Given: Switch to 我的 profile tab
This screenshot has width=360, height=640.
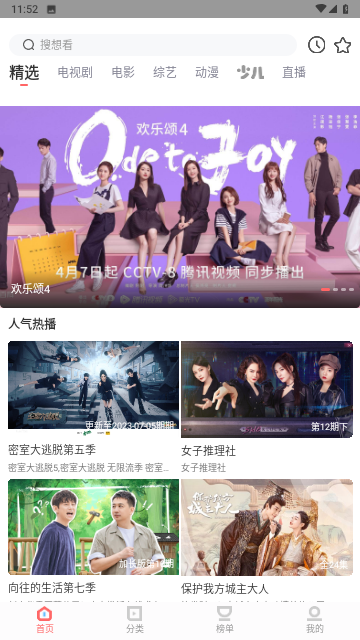Looking at the screenshot, I should coord(315,620).
